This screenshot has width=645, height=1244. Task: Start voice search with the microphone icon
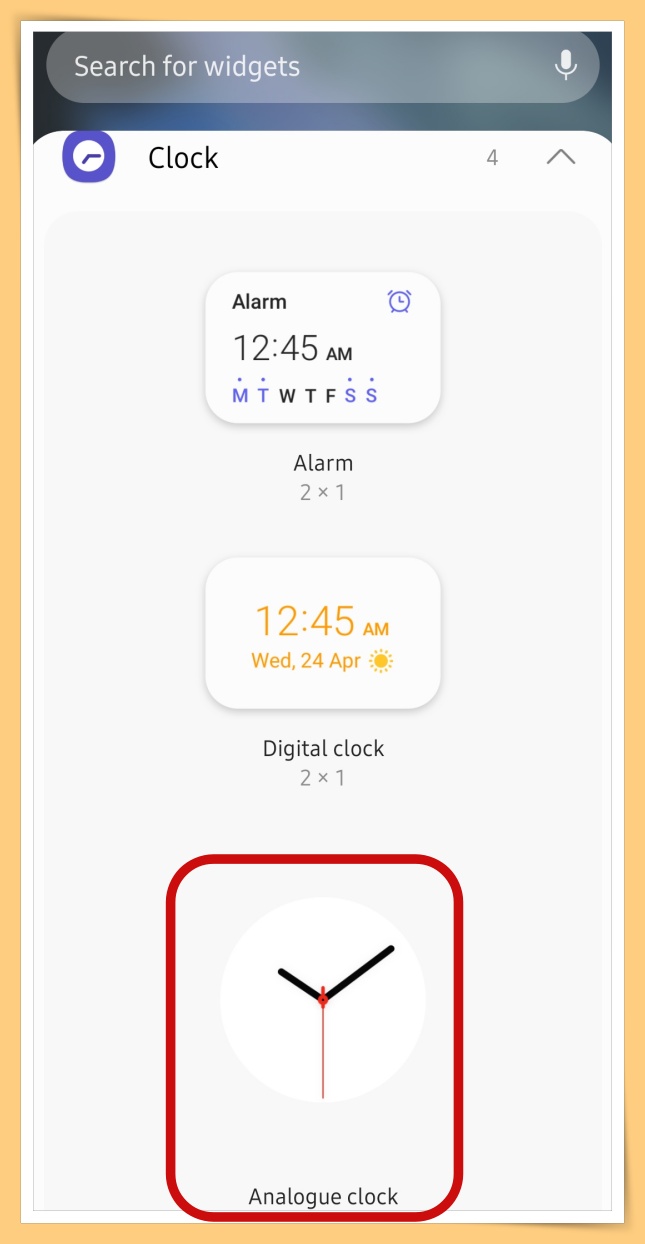pos(566,66)
